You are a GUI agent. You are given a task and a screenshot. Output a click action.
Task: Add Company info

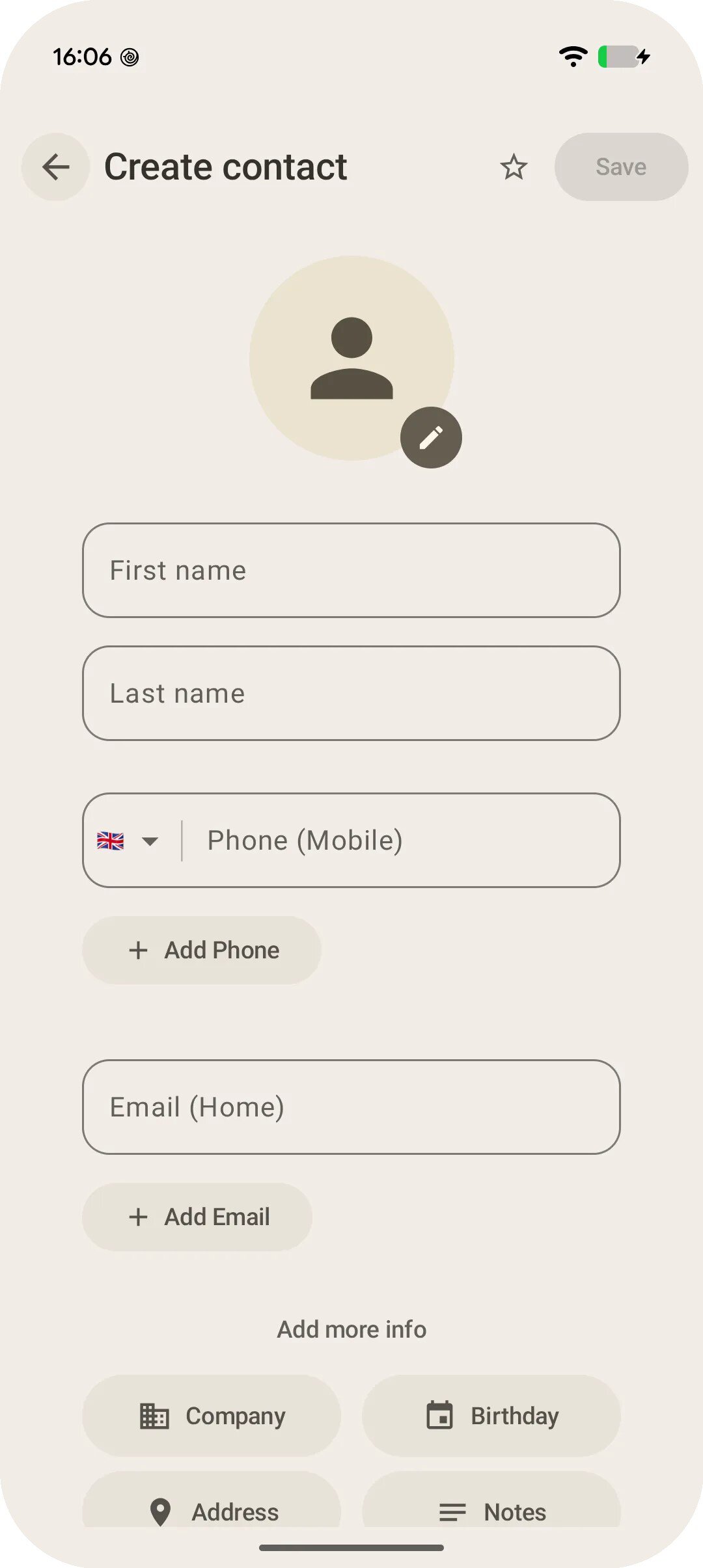pyautogui.click(x=212, y=1415)
